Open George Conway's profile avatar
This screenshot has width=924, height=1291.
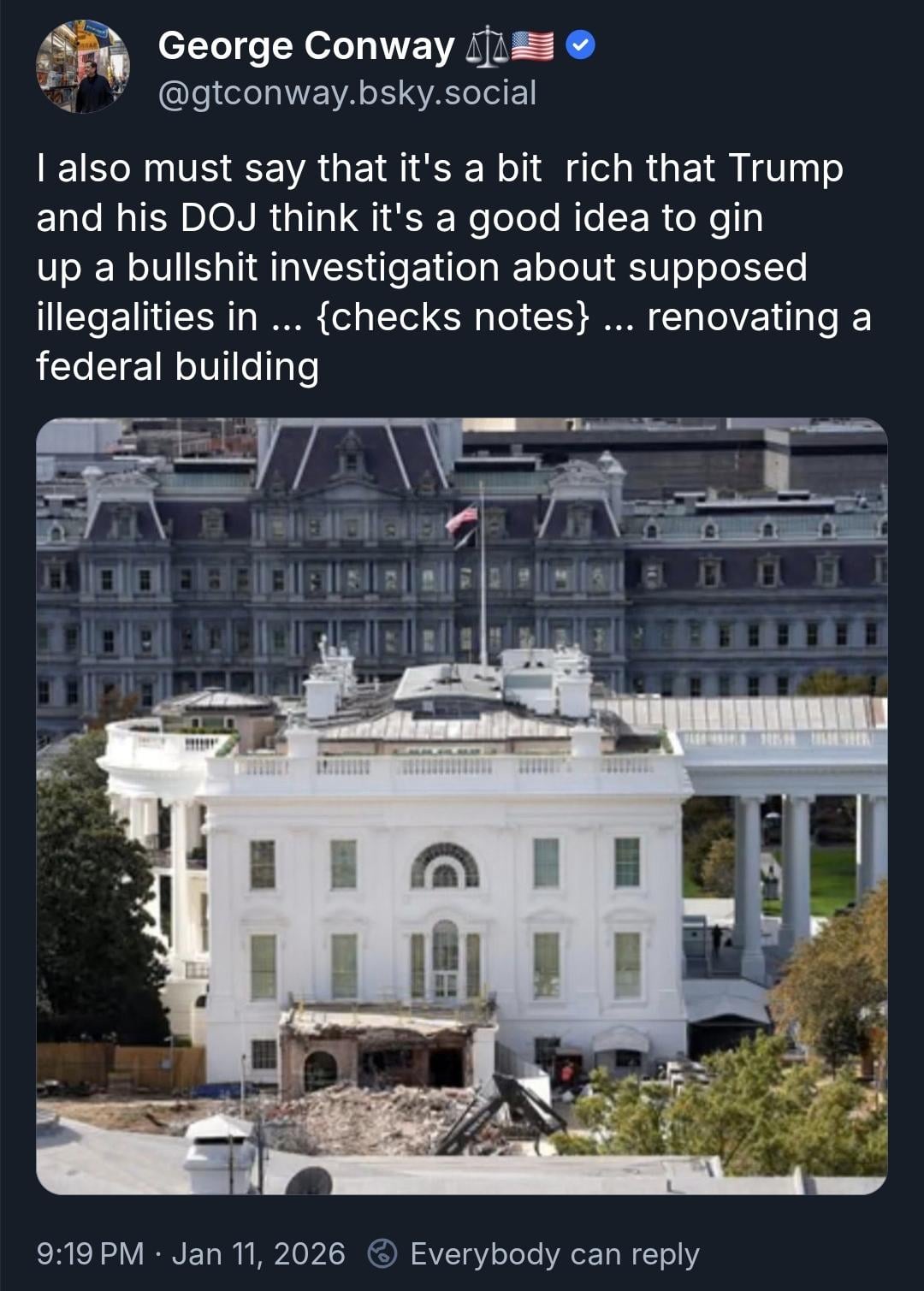pos(83,68)
